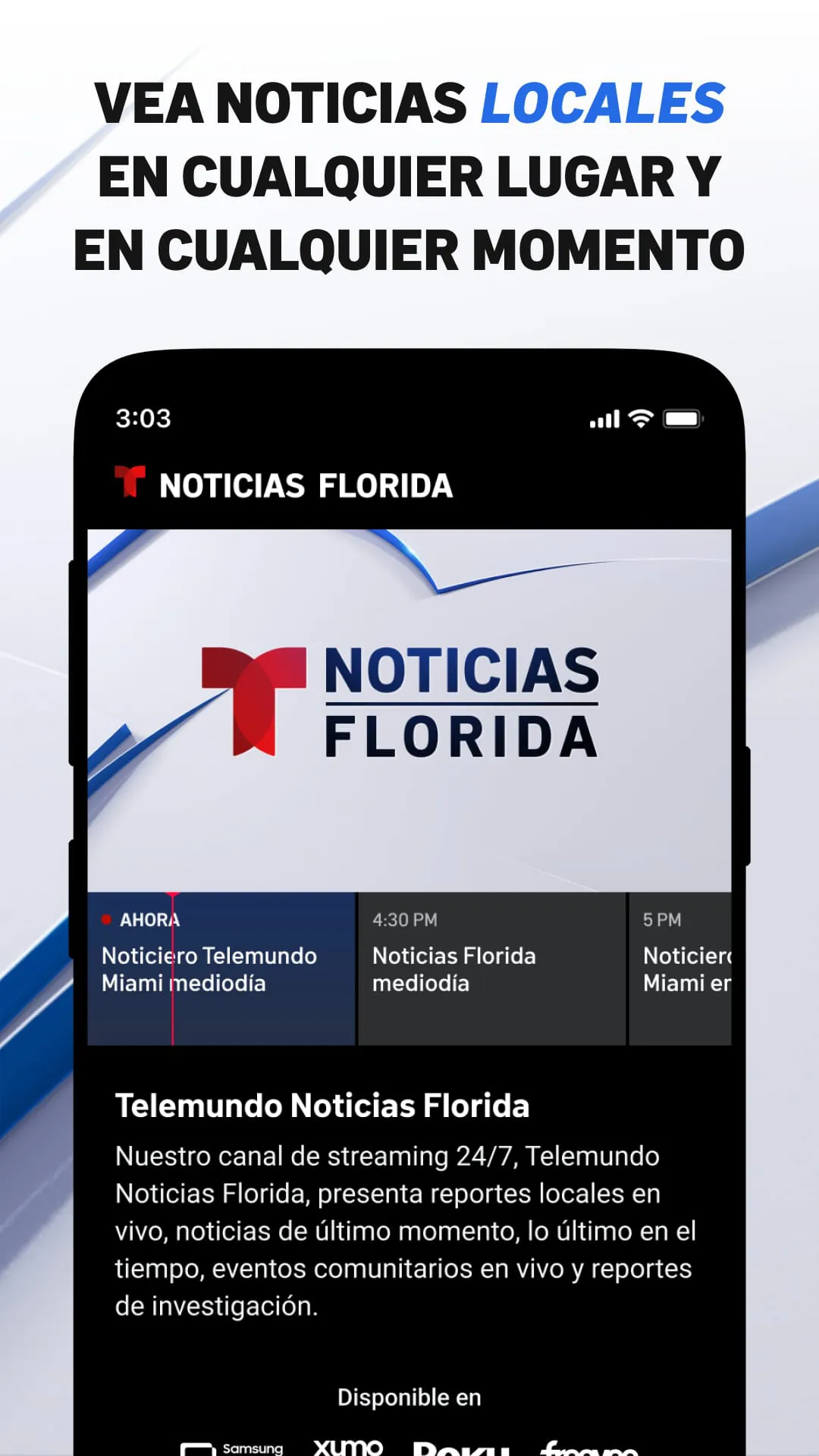Tap the cellular signal bars icon
The width and height of the screenshot is (819, 1456).
click(603, 418)
